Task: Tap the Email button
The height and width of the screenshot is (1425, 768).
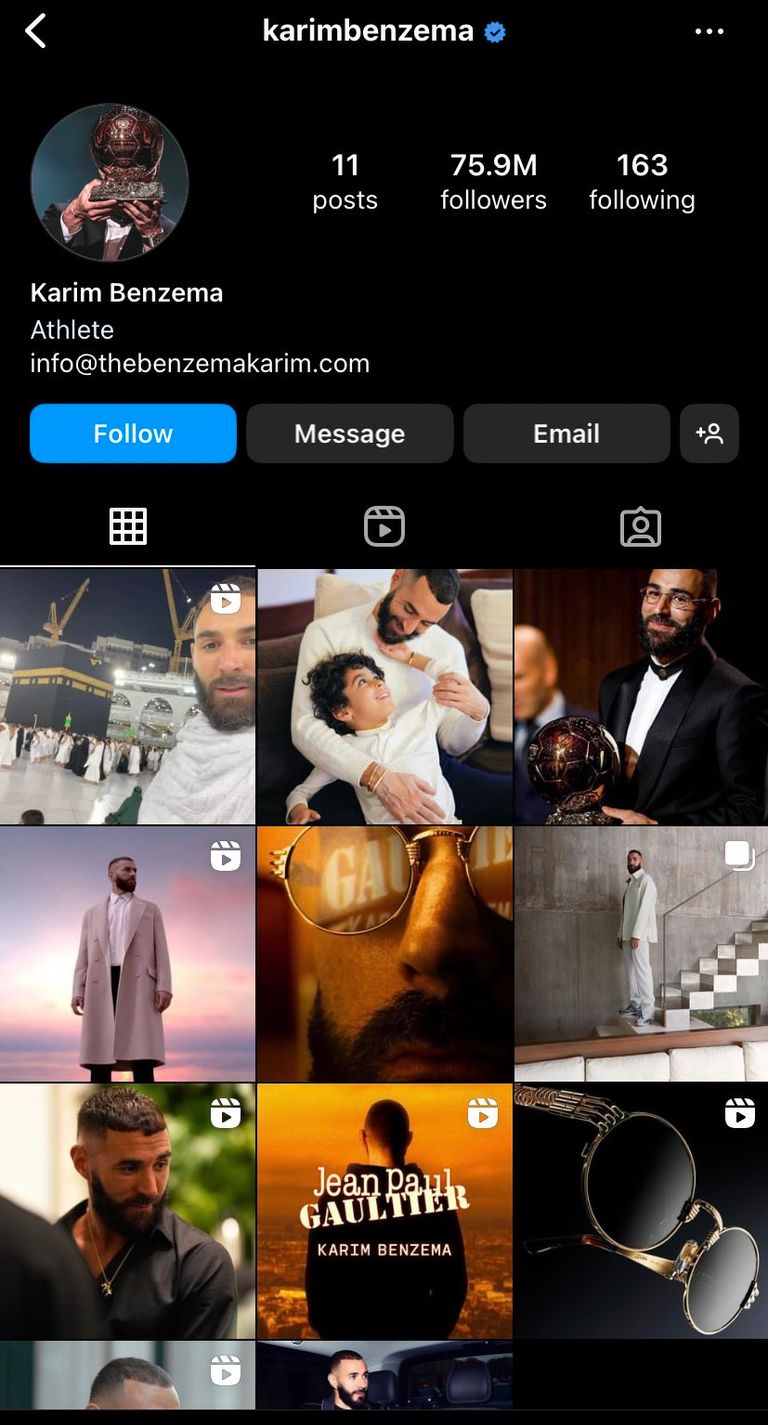Action: click(566, 433)
